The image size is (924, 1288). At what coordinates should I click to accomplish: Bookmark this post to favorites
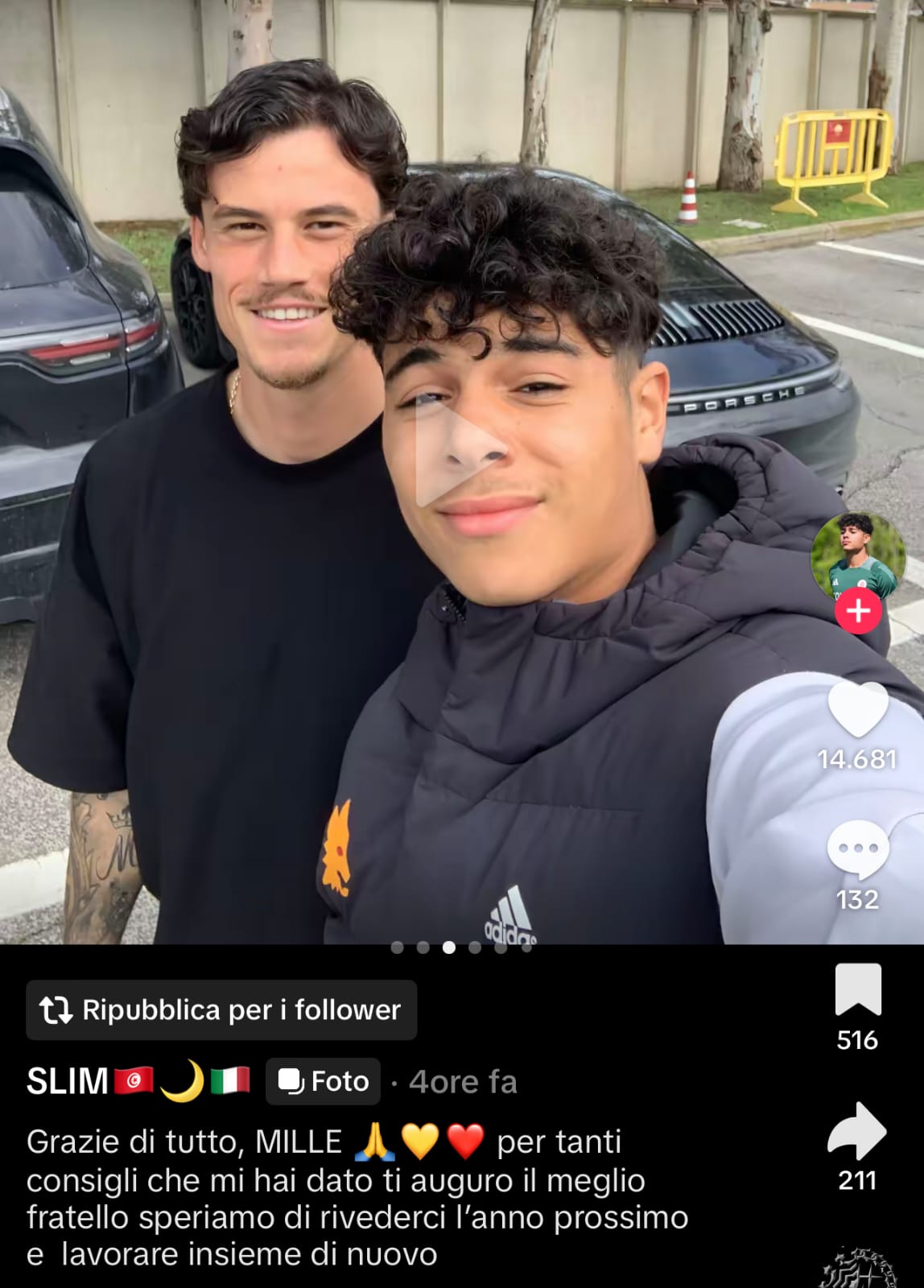(858, 990)
